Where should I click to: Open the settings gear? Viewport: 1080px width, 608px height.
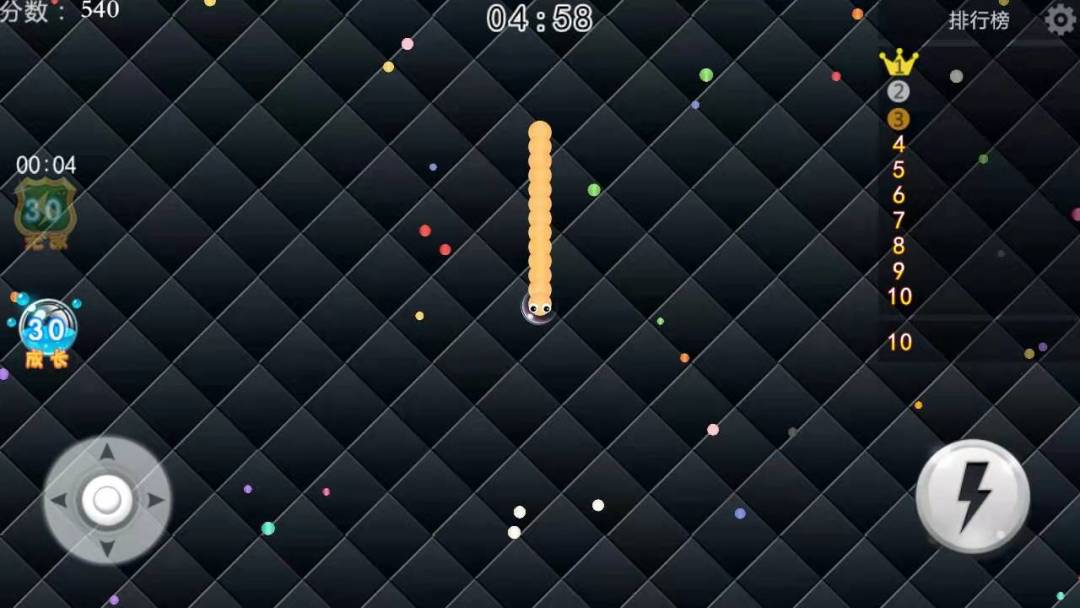click(x=1060, y=20)
